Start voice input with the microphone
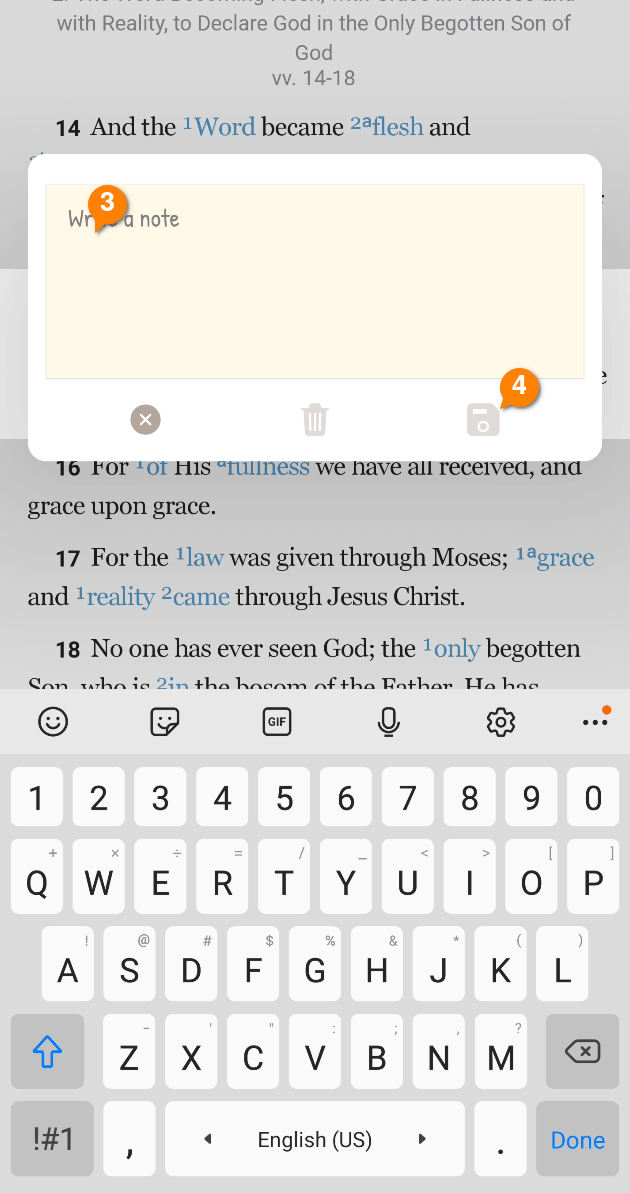This screenshot has height=1193, width=630. tap(389, 721)
